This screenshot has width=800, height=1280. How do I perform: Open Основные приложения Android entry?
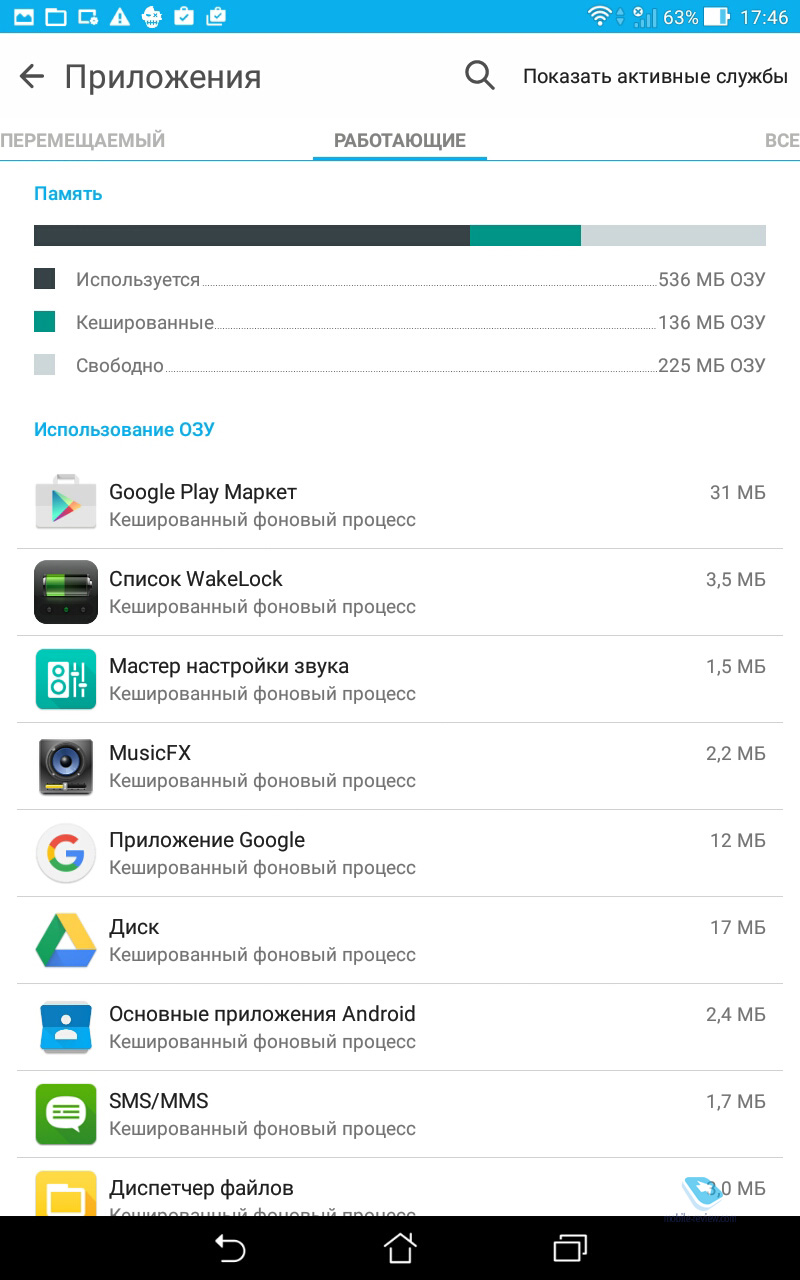[400, 1027]
